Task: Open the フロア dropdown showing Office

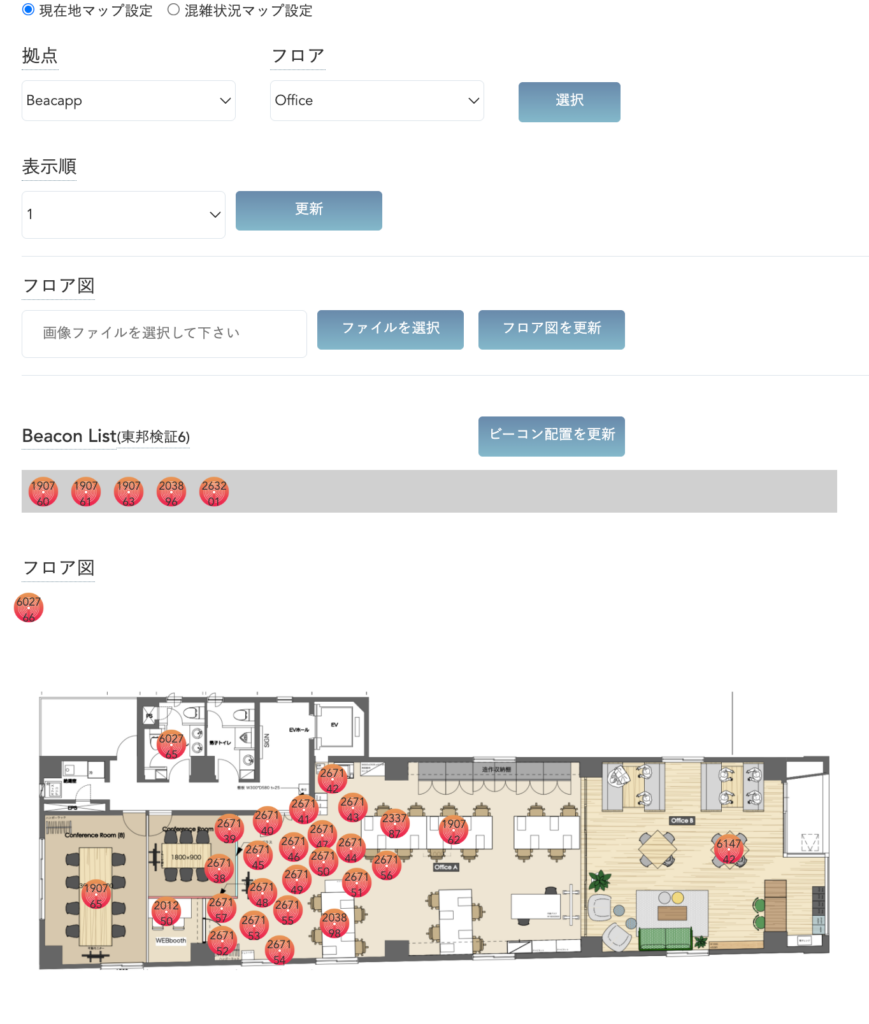Action: pyautogui.click(x=377, y=101)
